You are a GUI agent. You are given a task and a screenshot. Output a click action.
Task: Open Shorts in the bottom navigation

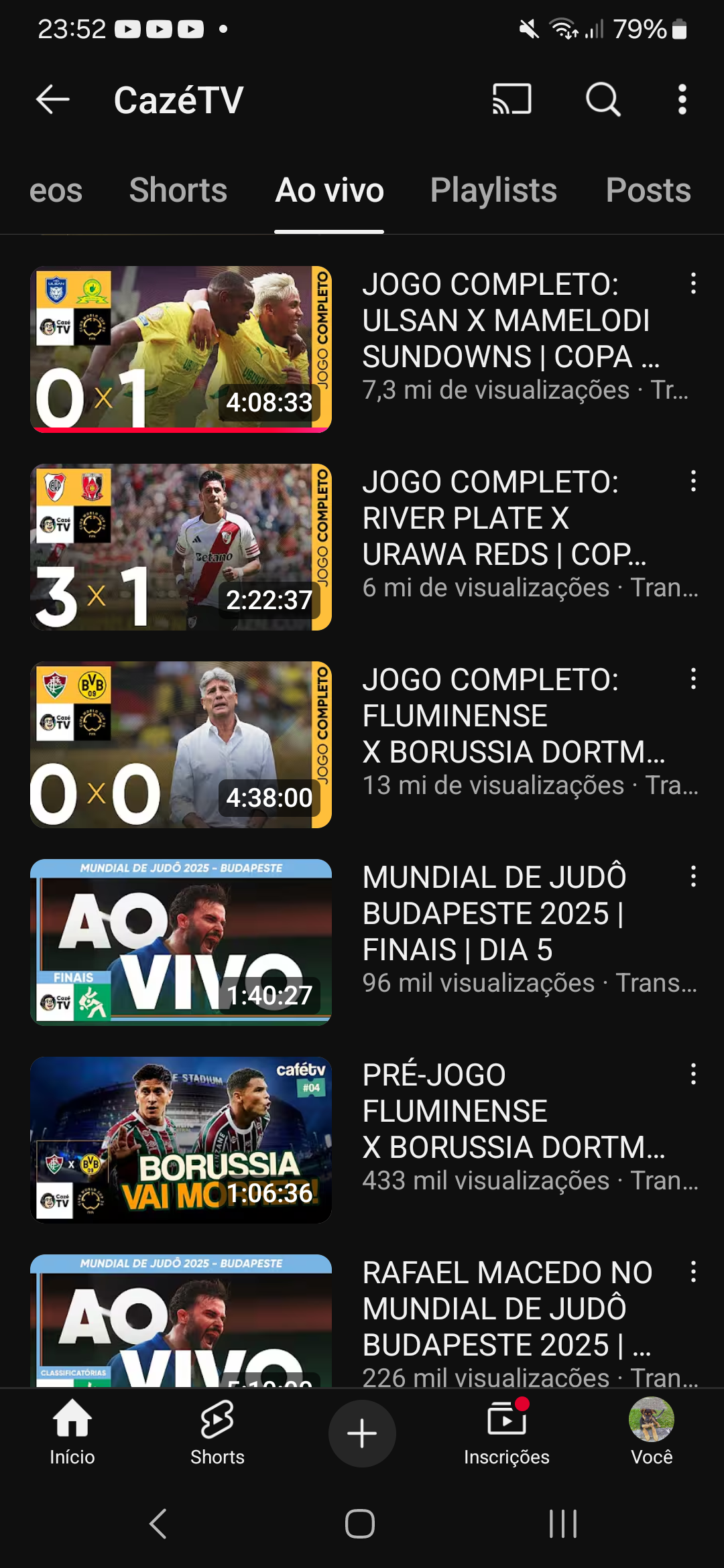click(x=217, y=1433)
